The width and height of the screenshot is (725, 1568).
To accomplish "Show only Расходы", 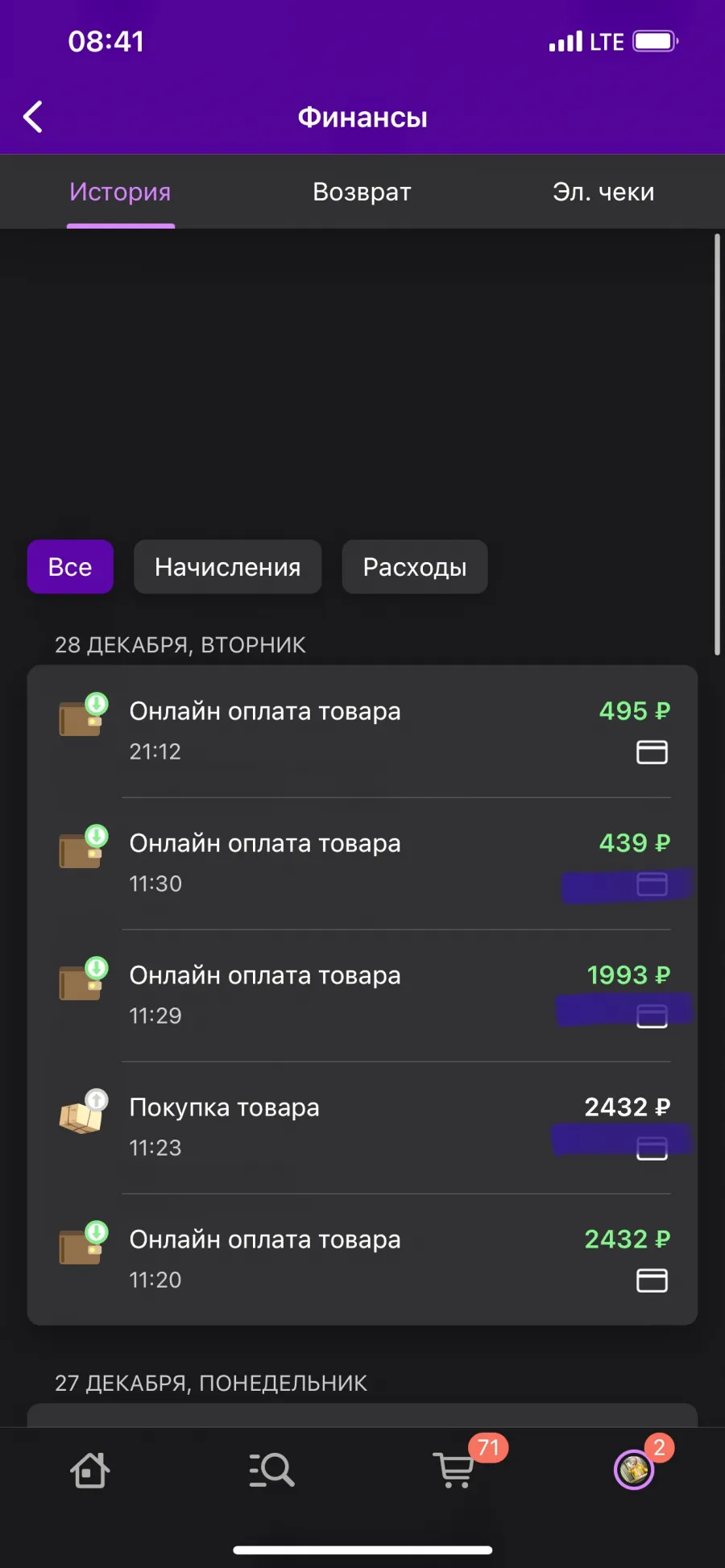I will tap(415, 567).
